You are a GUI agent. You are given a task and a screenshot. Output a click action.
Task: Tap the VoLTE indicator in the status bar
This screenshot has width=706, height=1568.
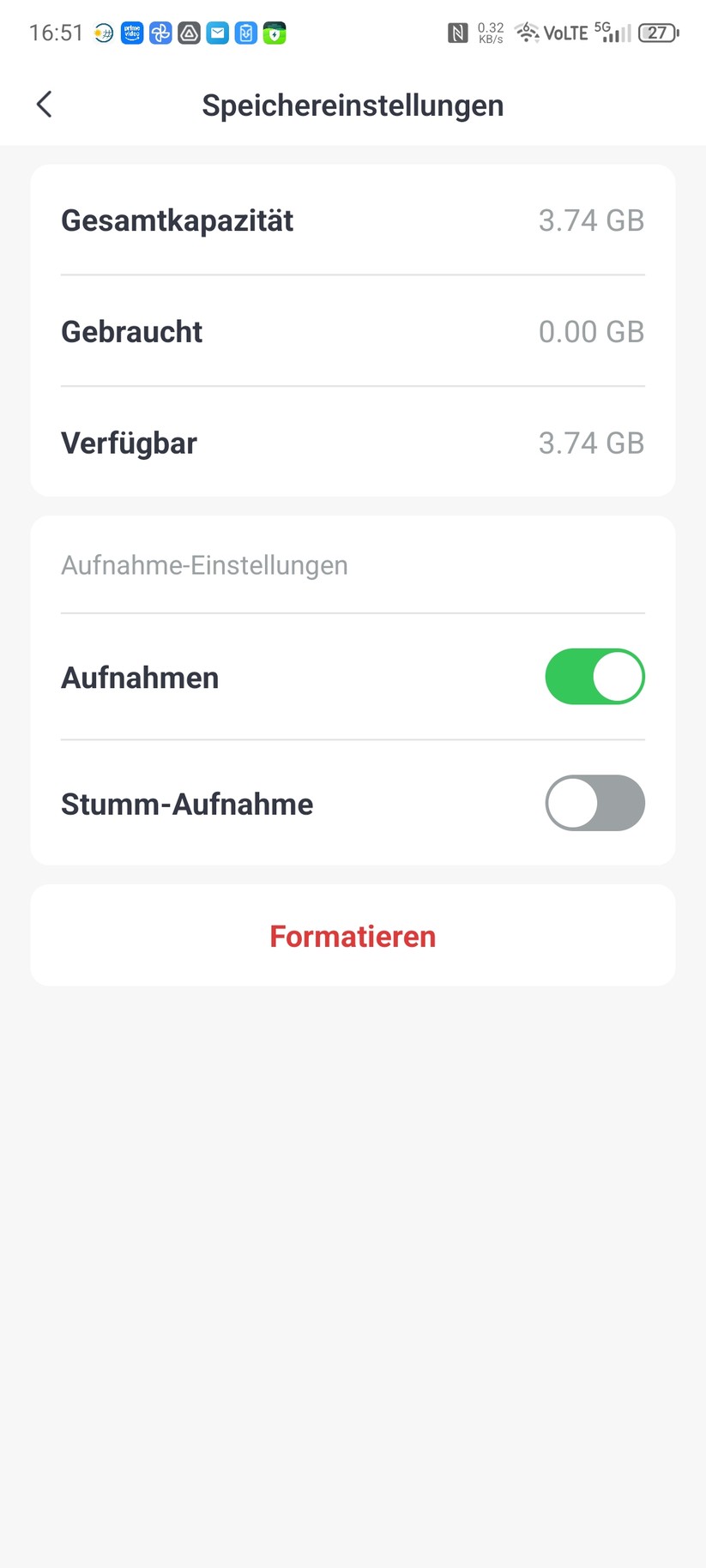(x=567, y=33)
